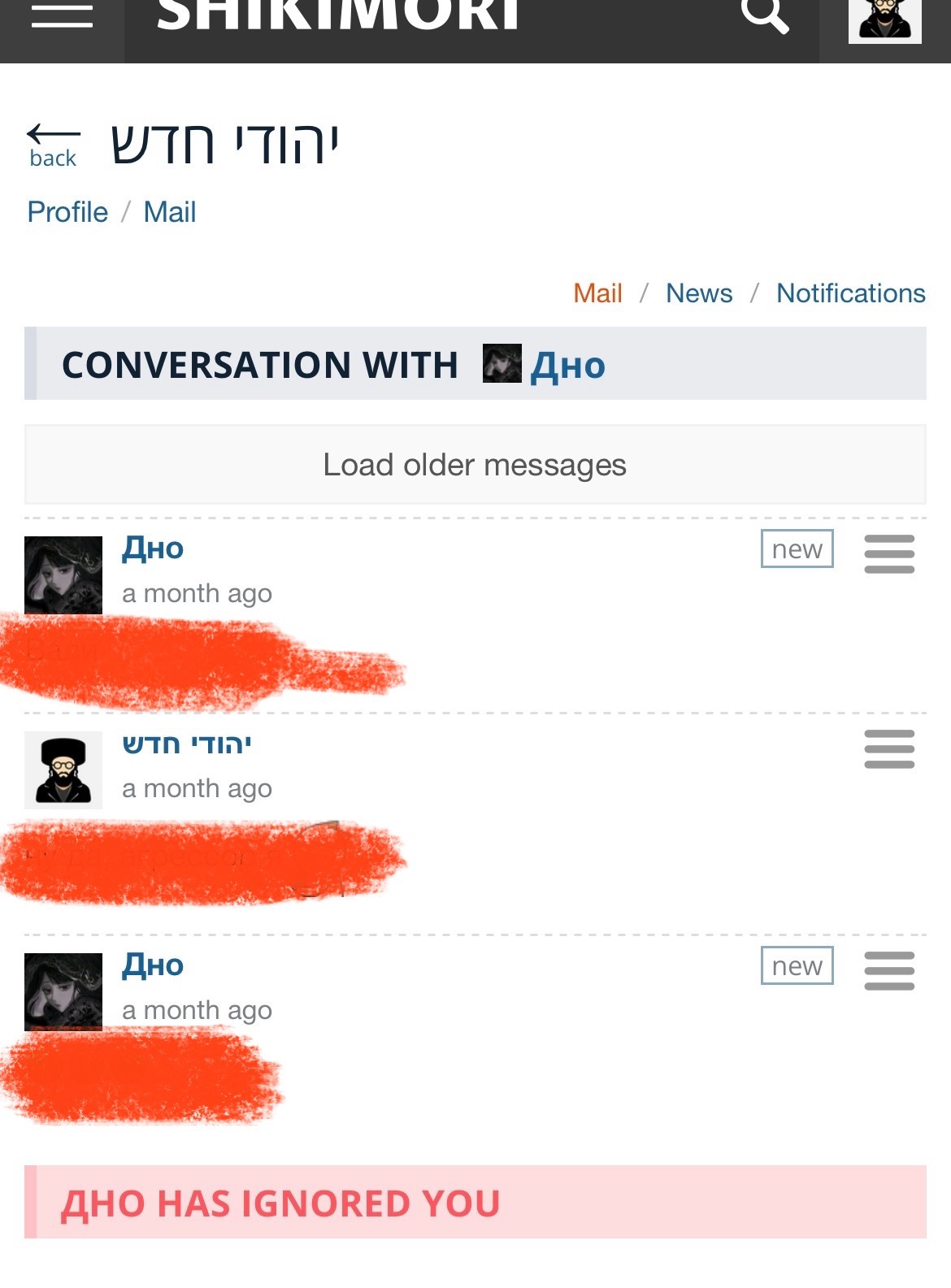
Task: Switch to the Notifications section
Action: pyautogui.click(x=850, y=293)
